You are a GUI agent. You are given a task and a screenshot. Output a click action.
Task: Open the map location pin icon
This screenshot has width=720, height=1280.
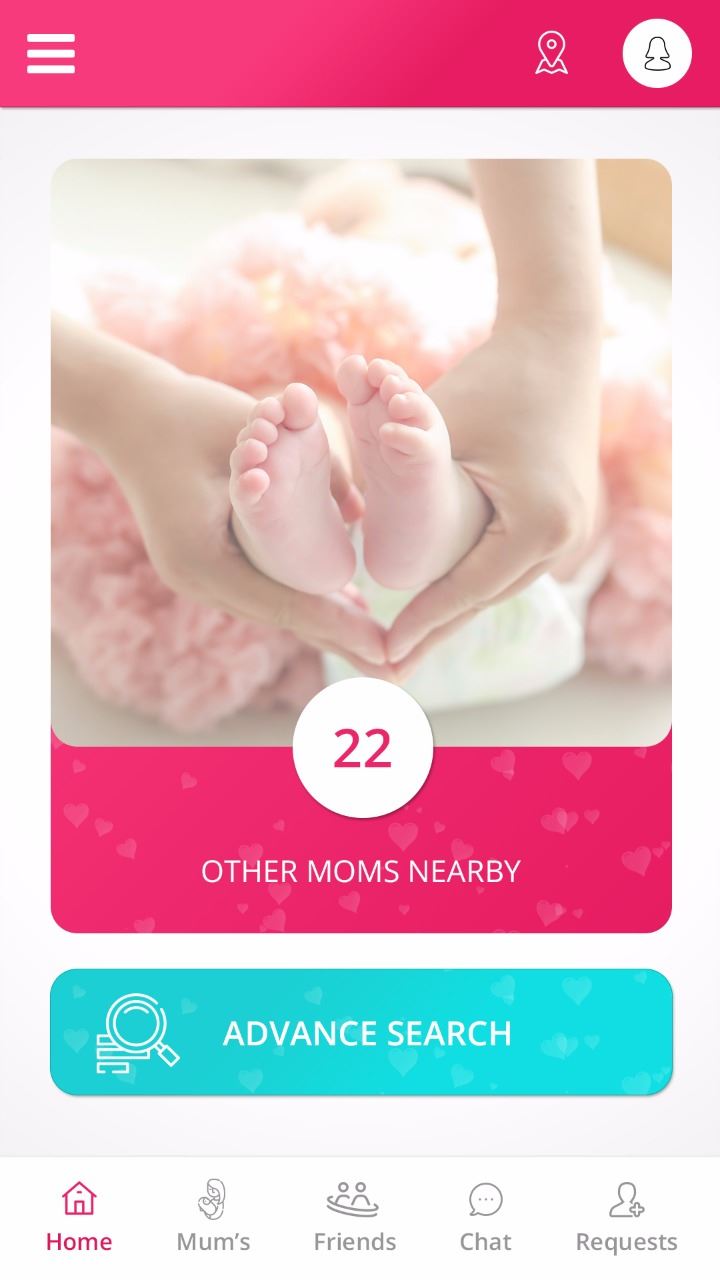(551, 53)
